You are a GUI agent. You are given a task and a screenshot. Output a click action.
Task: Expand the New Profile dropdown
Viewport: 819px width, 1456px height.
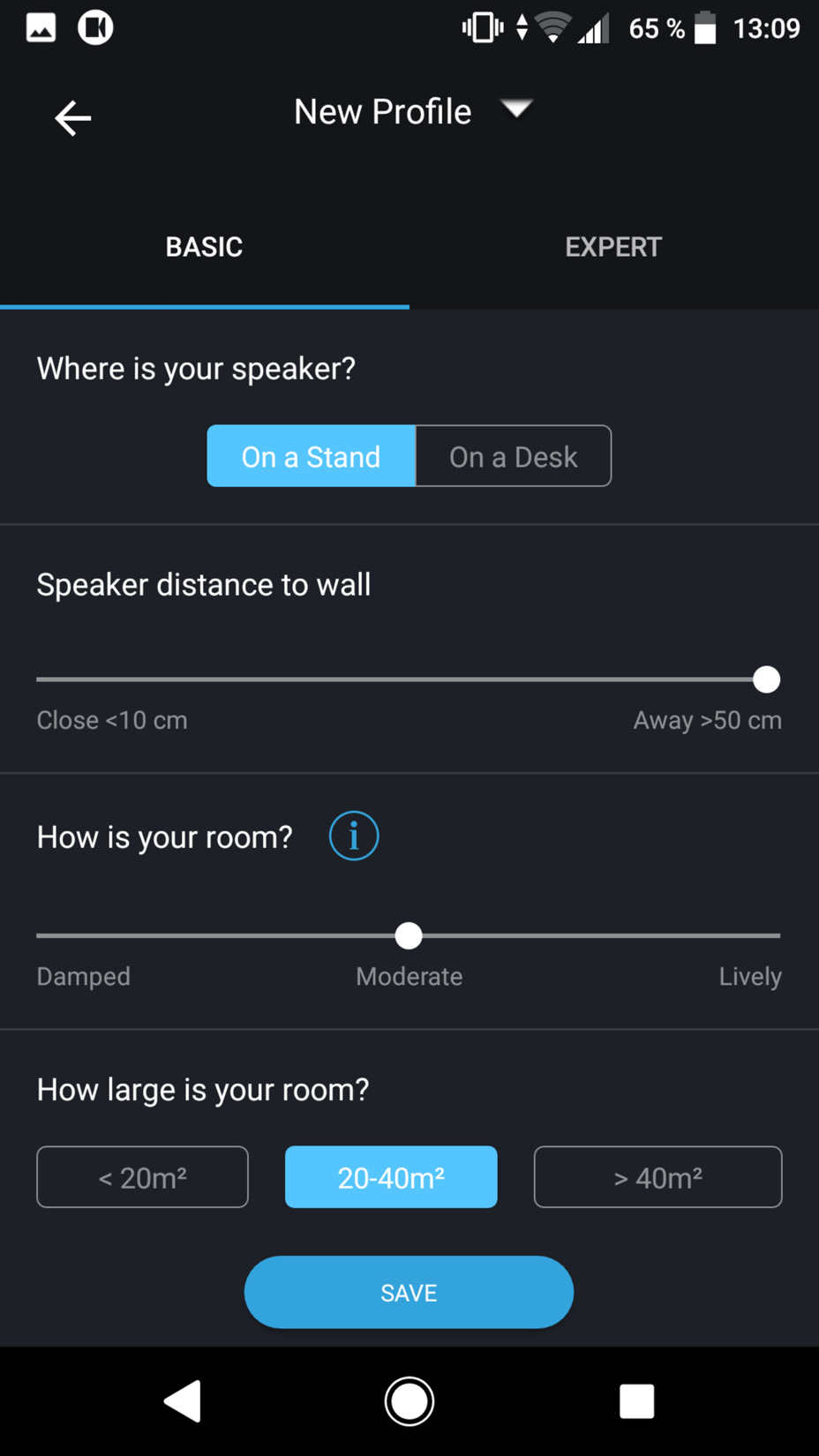pyautogui.click(x=516, y=109)
